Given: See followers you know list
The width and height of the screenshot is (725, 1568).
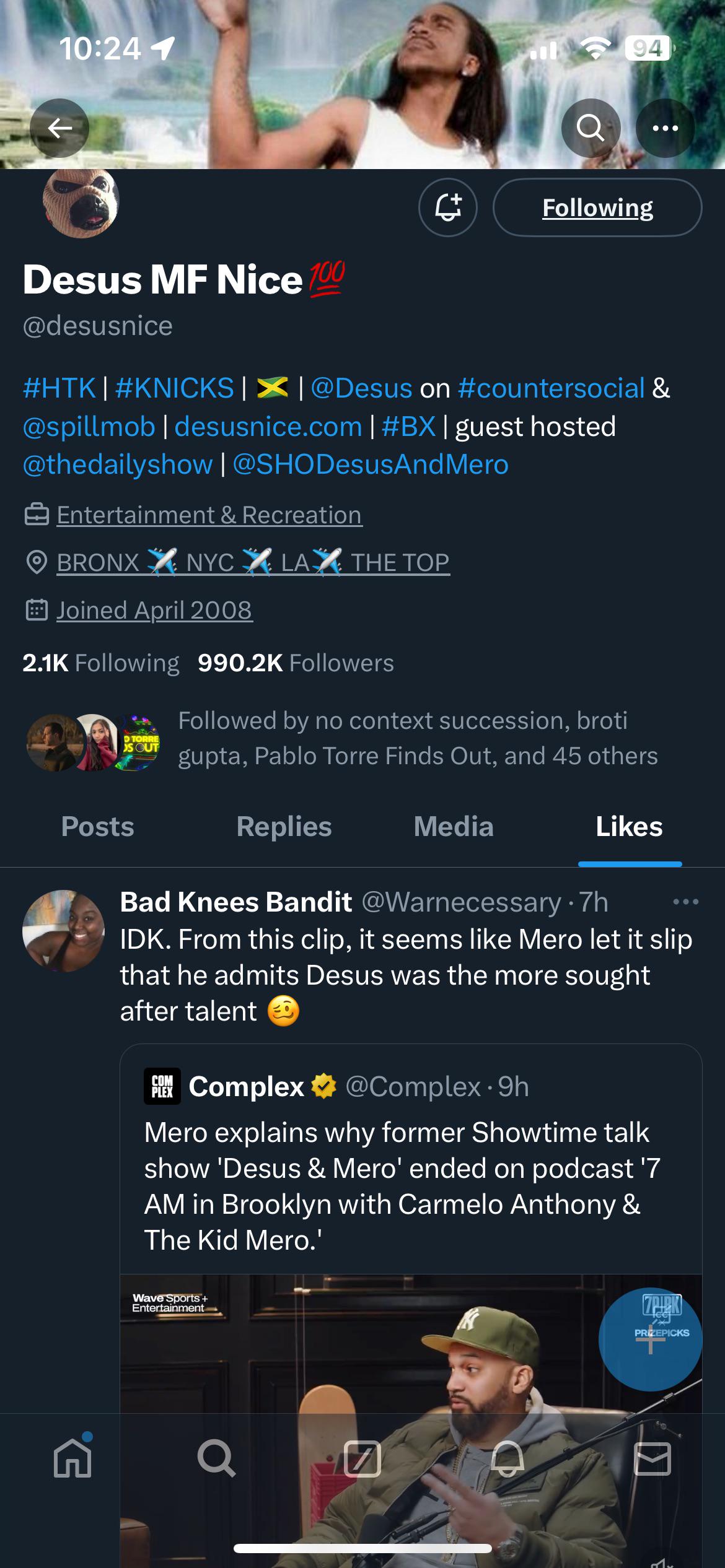Looking at the screenshot, I should coord(417,738).
